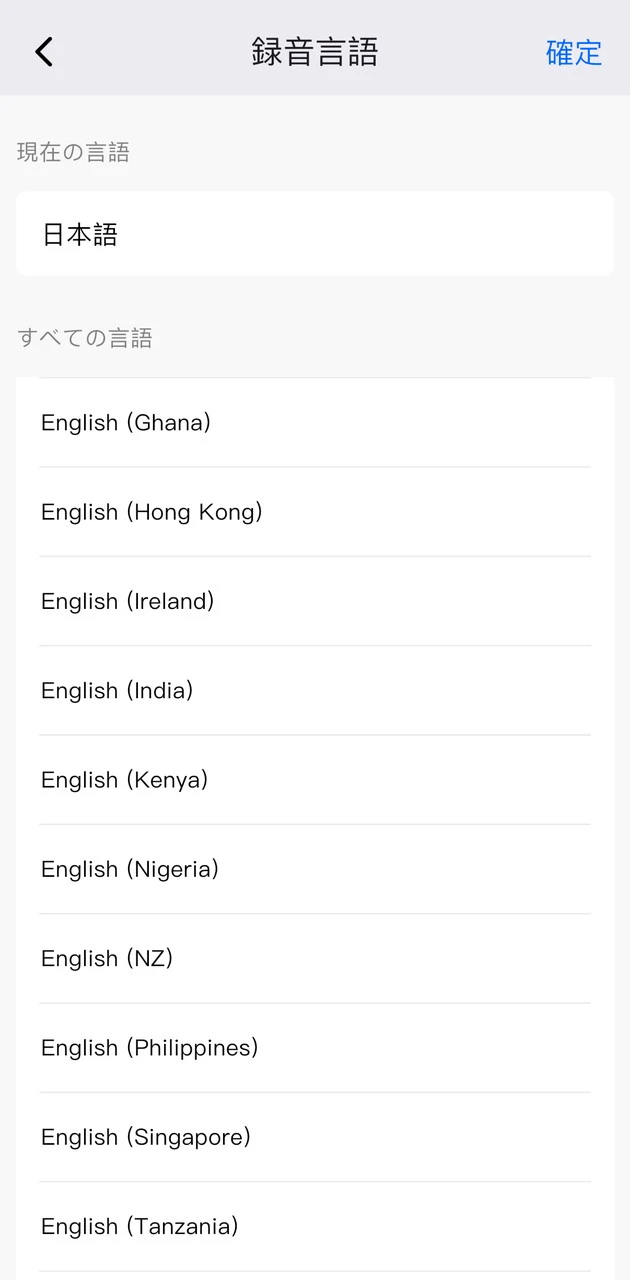Tap English (Nigeria)

coord(130,869)
